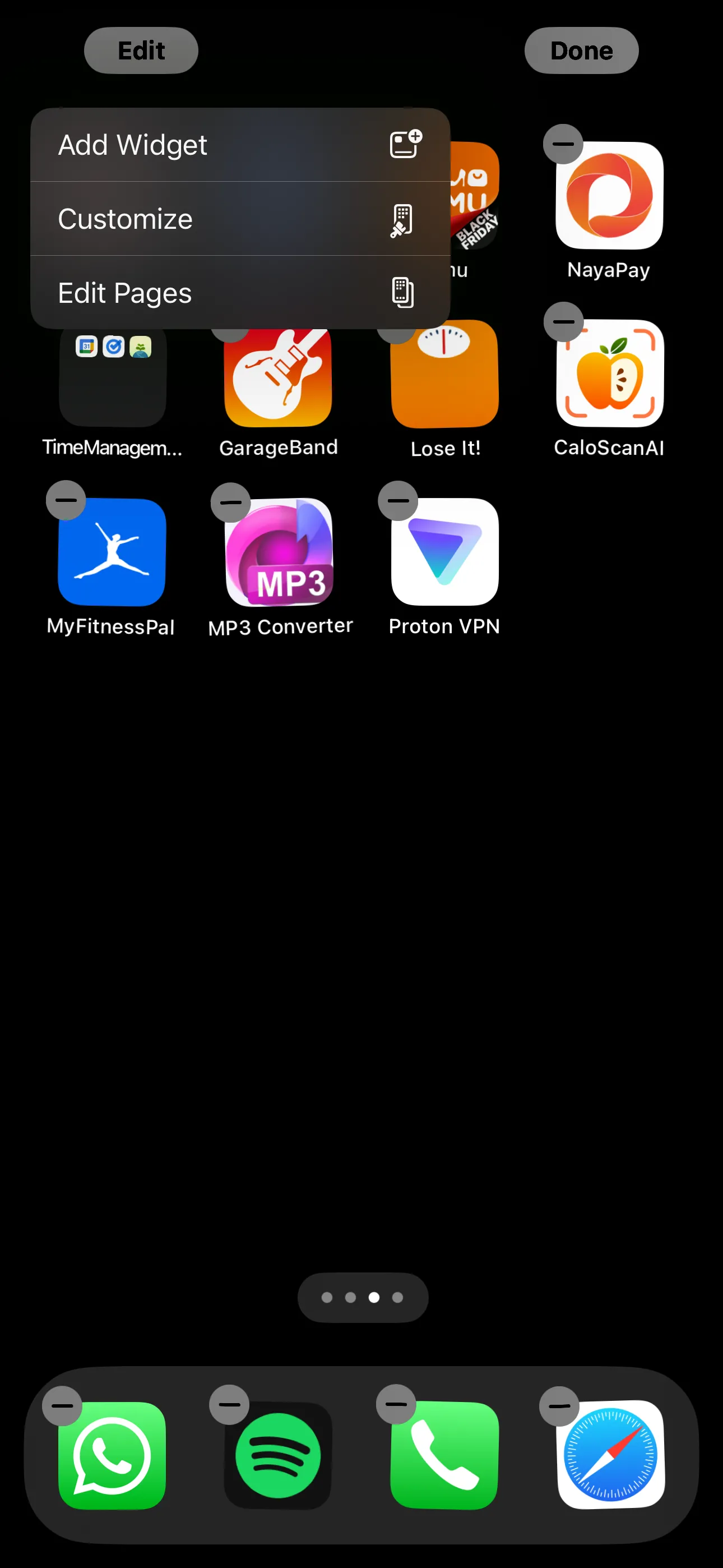This screenshot has height=1568, width=723.
Task: Open CaloScanAI app
Action: click(x=610, y=373)
